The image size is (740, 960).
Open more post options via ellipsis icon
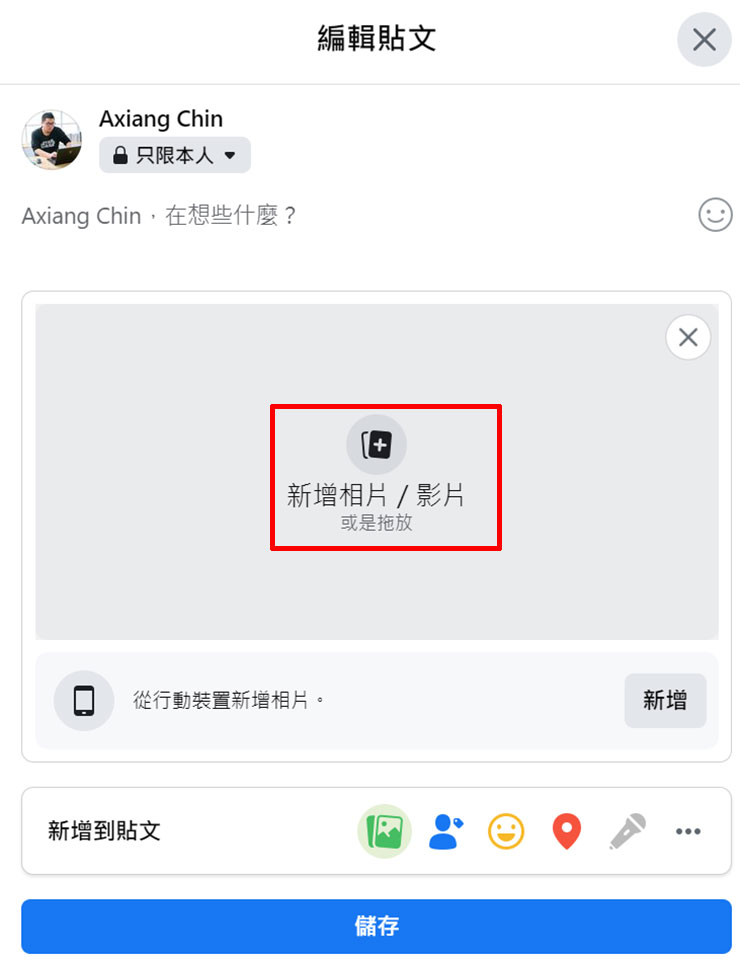coord(688,831)
